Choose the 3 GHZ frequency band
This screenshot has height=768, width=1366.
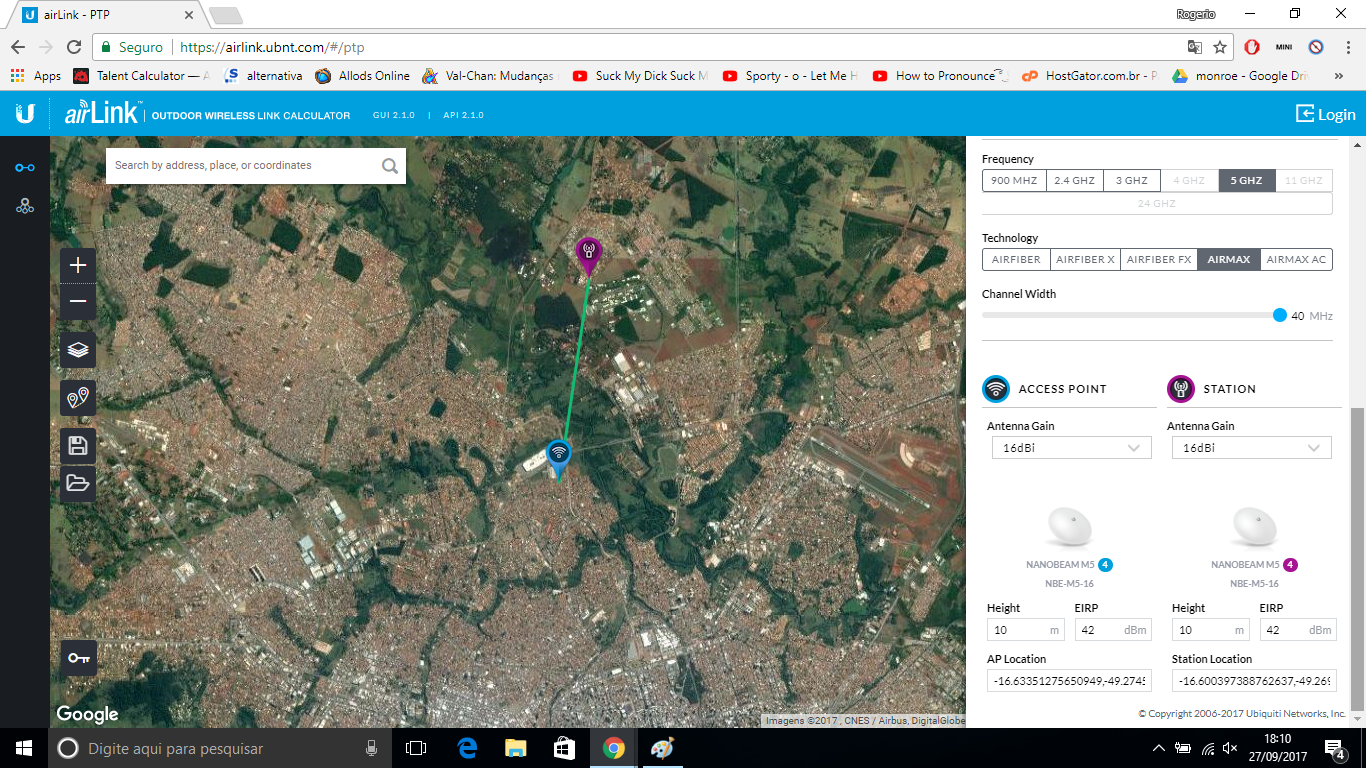tap(1132, 181)
